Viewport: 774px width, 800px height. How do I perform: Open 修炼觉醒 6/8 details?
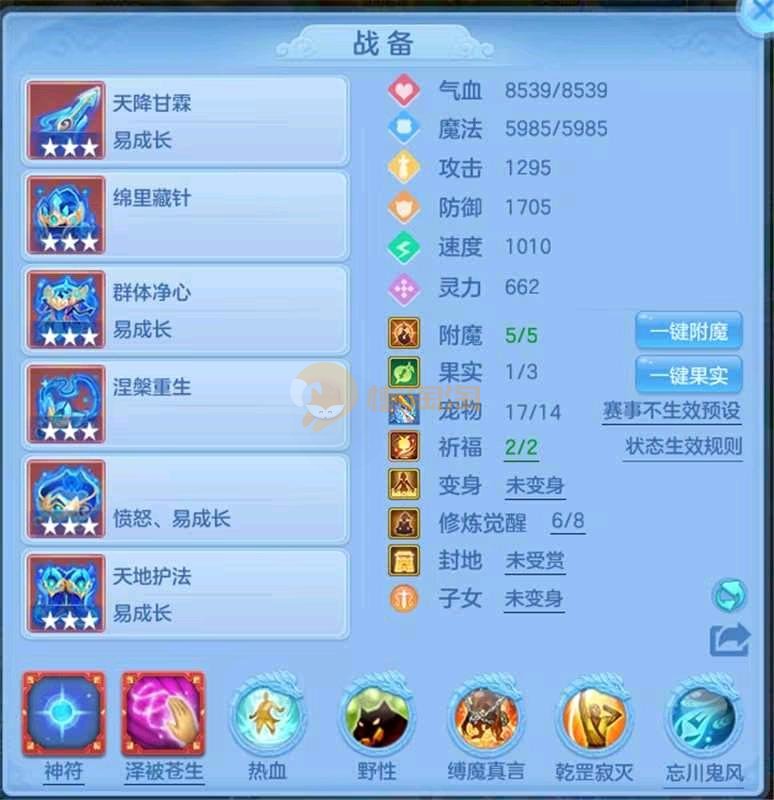[567, 521]
